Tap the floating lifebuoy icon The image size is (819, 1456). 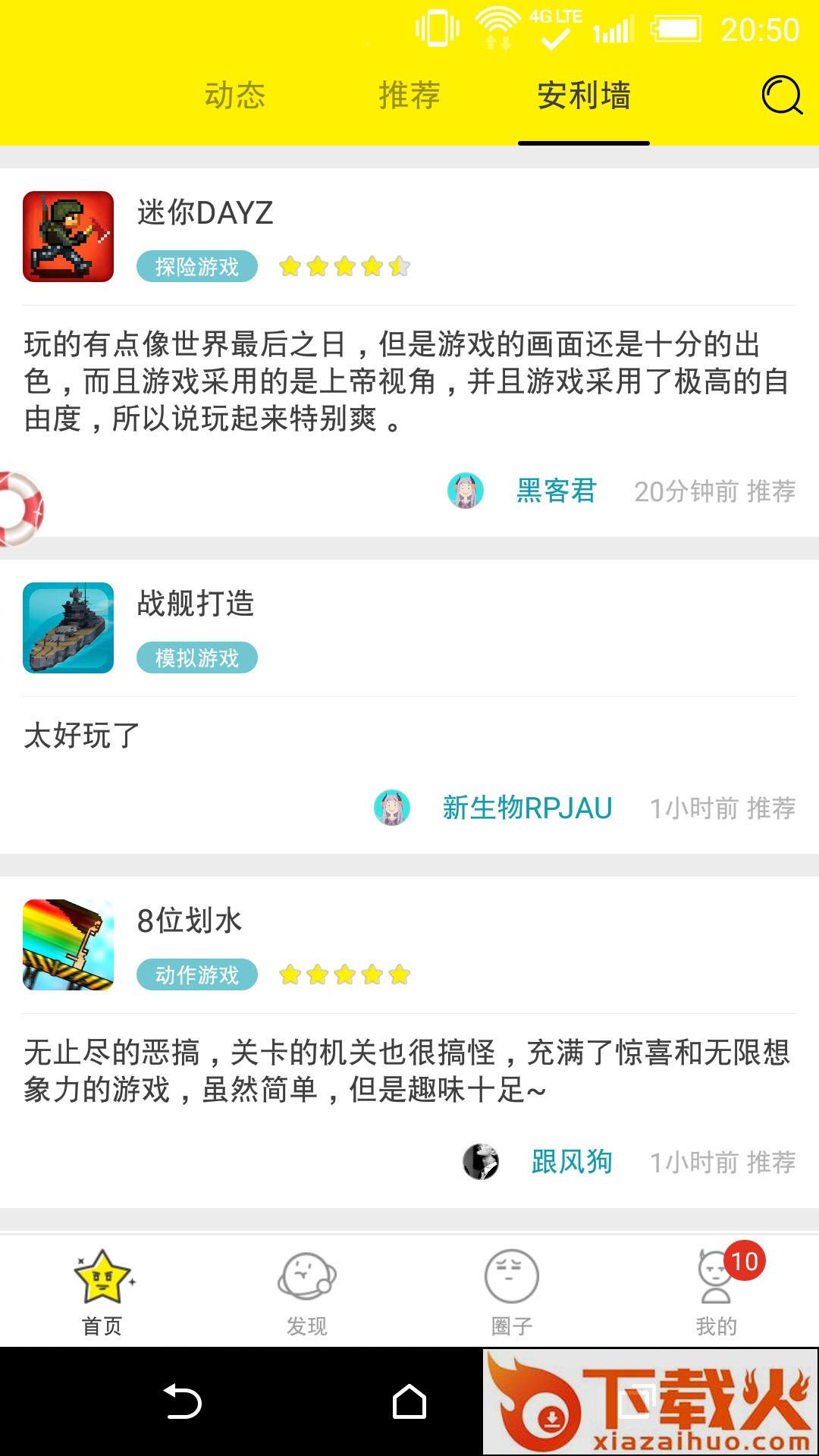click(x=19, y=508)
